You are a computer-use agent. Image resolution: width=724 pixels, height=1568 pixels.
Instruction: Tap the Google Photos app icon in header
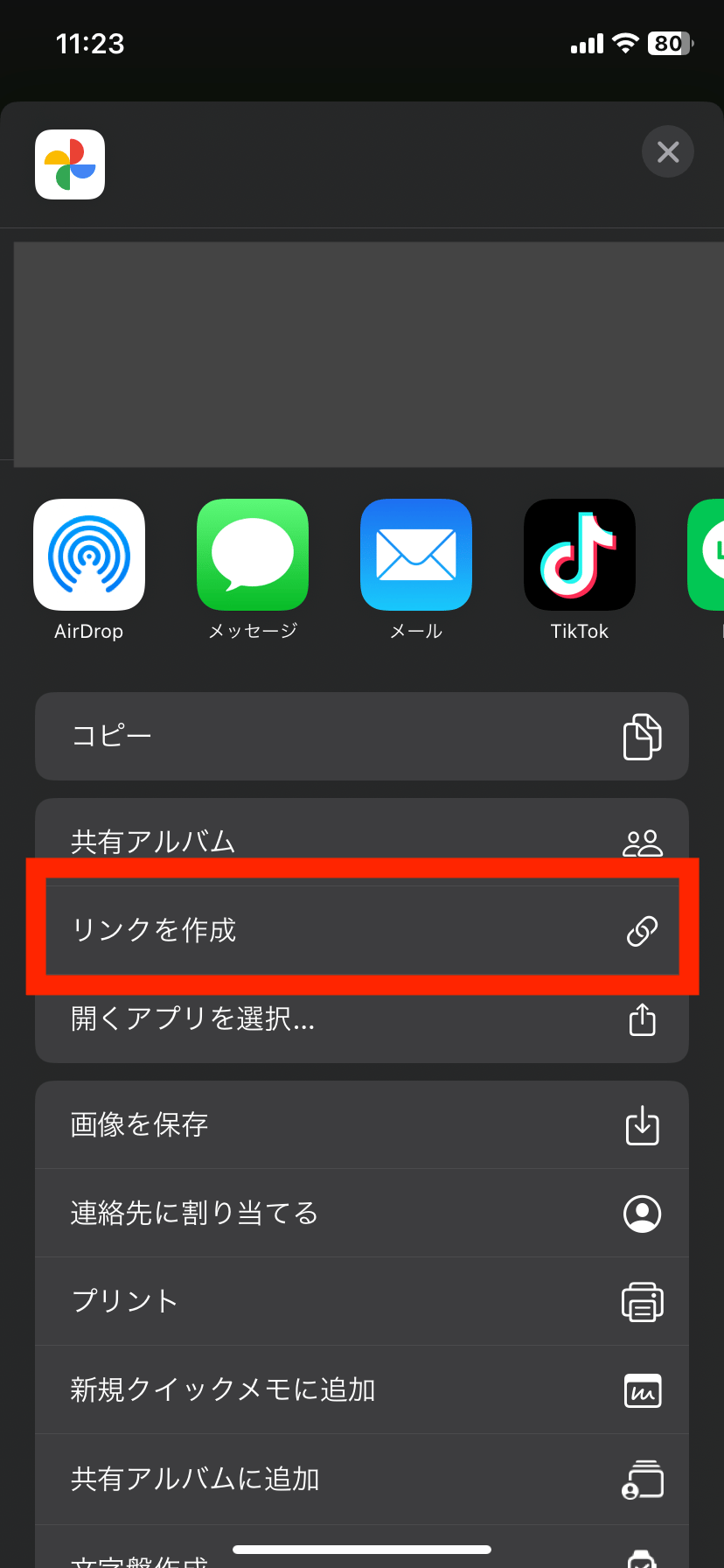(x=69, y=164)
